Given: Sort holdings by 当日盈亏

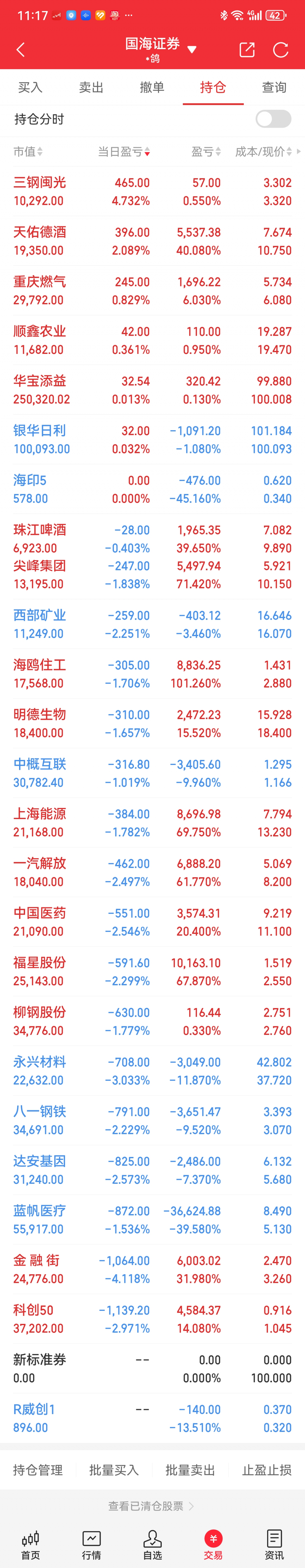Looking at the screenshot, I should (x=124, y=152).
